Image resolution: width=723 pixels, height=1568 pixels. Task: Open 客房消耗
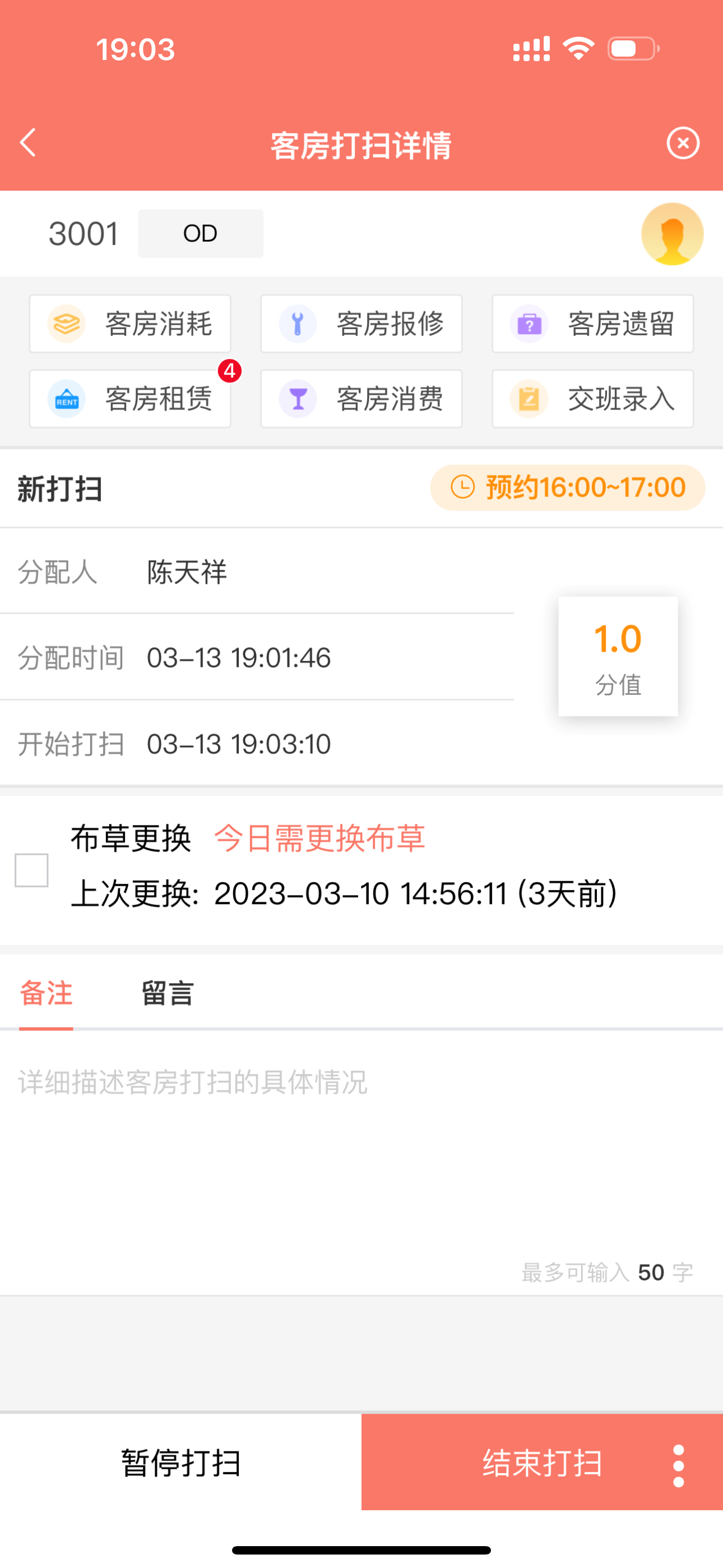point(130,324)
